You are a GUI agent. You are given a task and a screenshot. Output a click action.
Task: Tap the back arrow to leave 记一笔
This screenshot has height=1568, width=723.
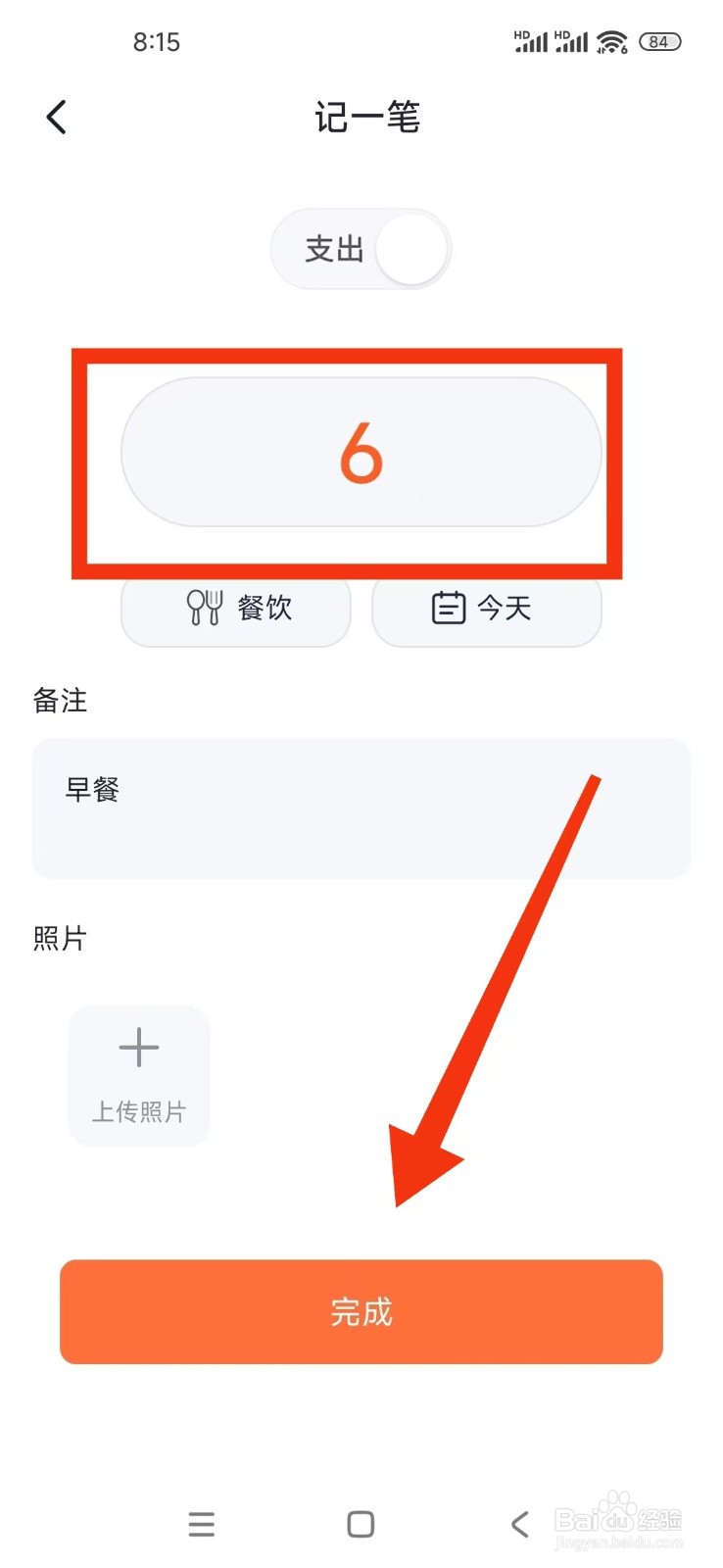point(56,116)
